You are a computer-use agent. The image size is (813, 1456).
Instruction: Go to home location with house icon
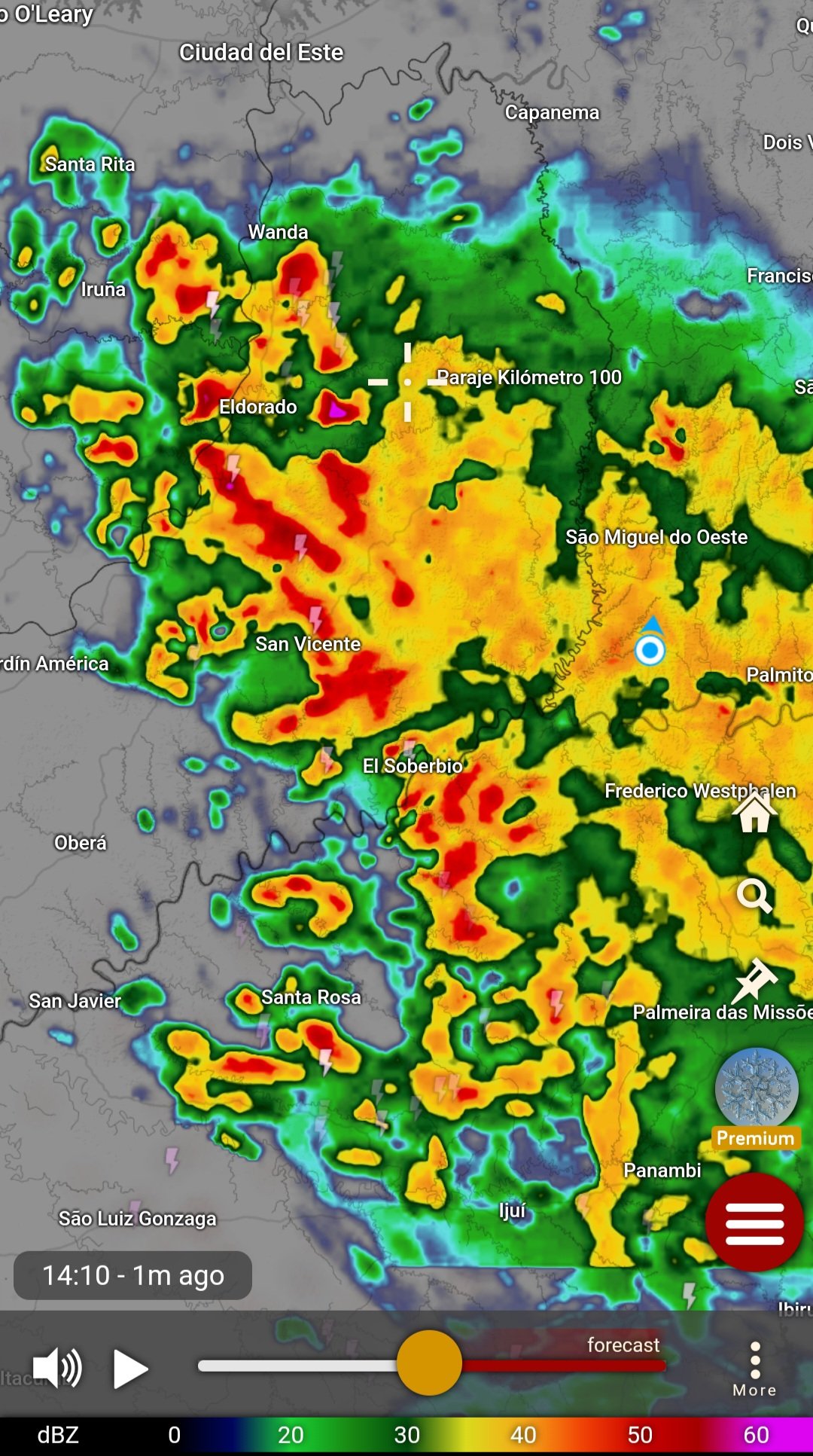(x=754, y=813)
